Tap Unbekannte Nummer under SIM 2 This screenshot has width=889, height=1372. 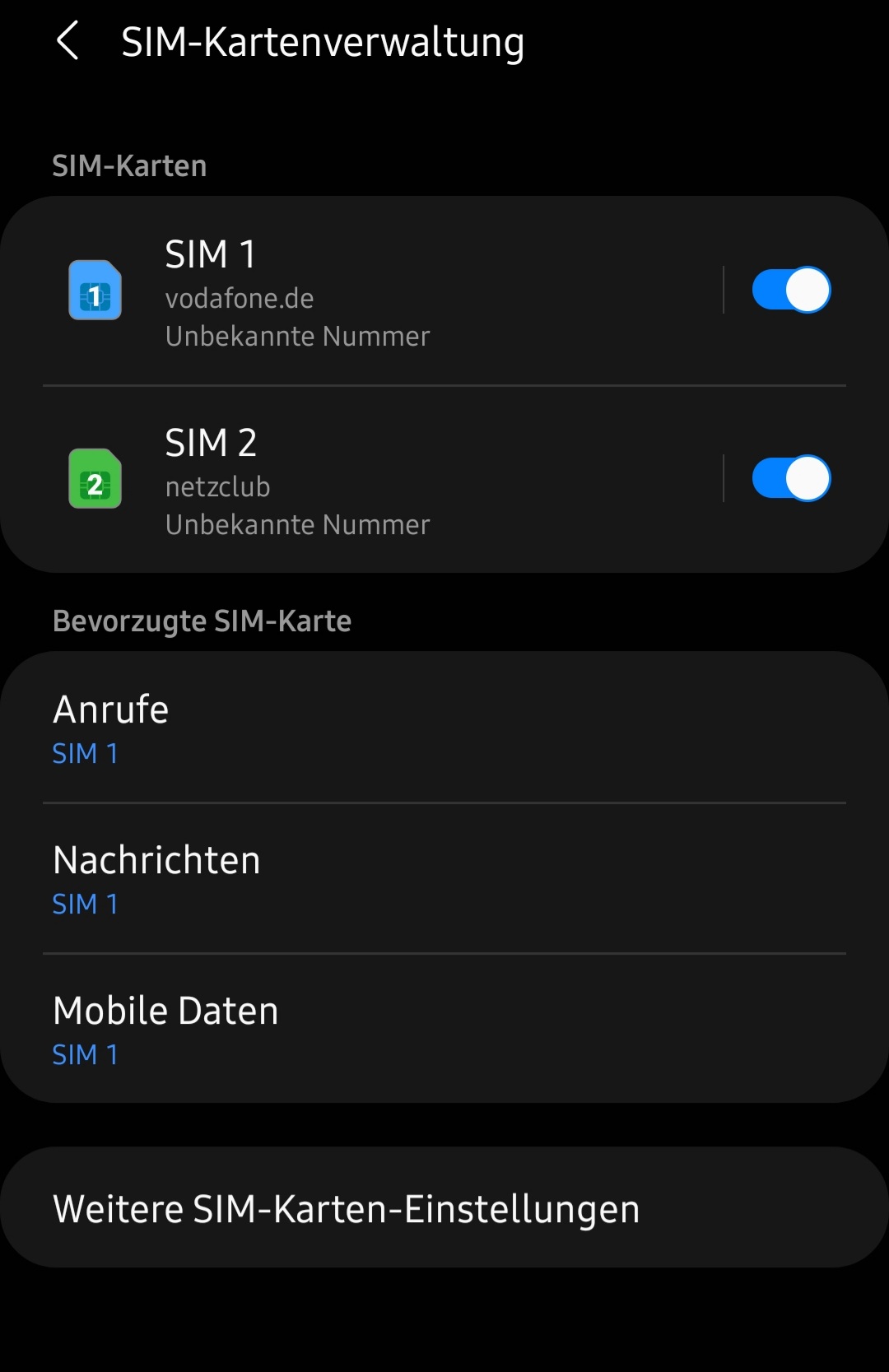[297, 524]
